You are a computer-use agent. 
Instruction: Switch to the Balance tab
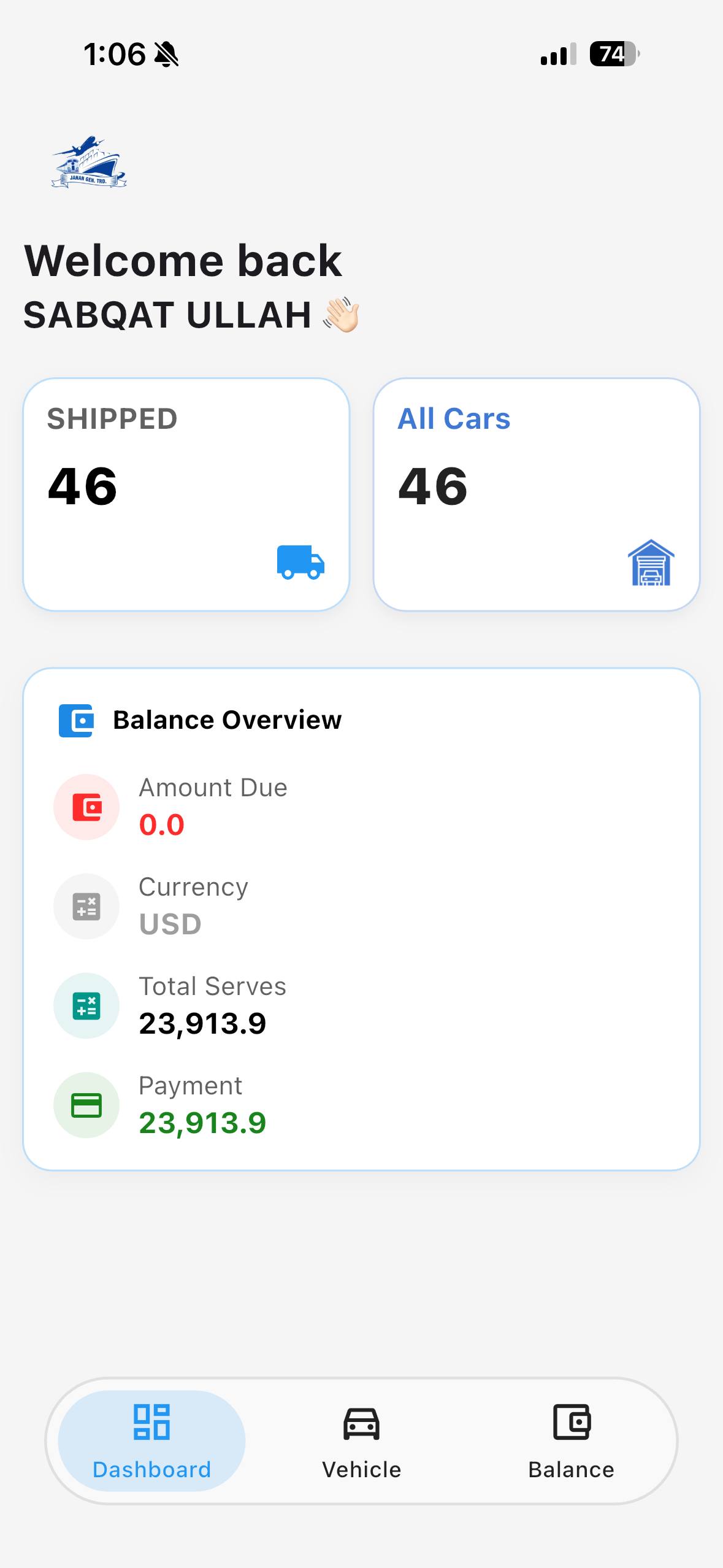pyautogui.click(x=571, y=1441)
